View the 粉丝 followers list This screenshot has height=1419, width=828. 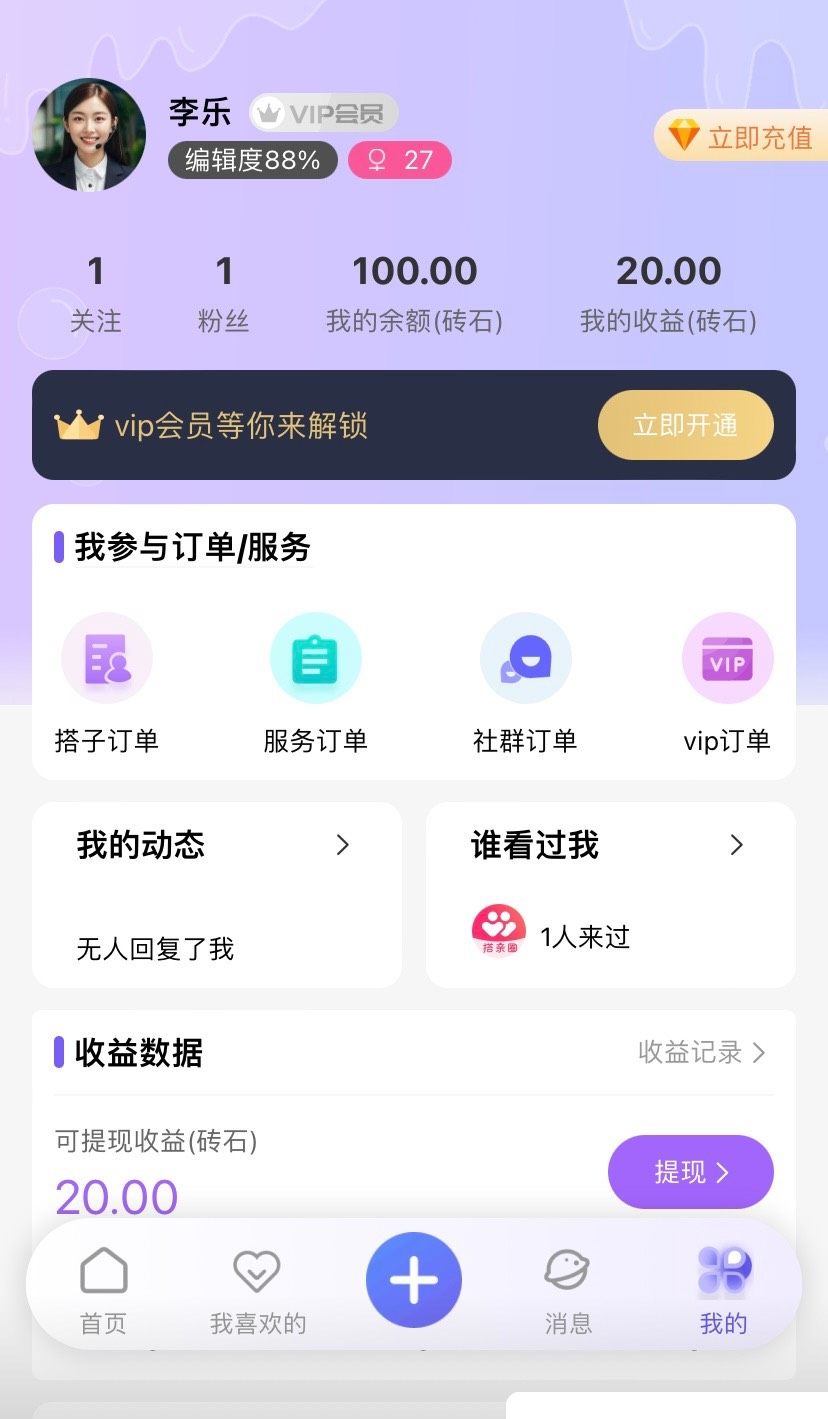(223, 292)
